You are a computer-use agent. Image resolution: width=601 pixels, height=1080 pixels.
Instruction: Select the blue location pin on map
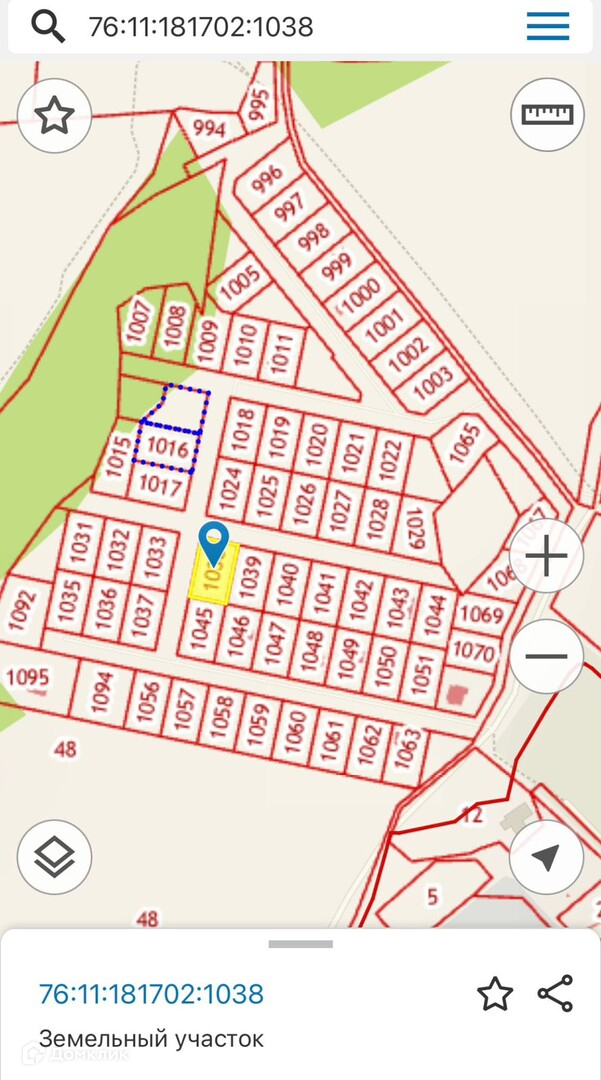214,543
